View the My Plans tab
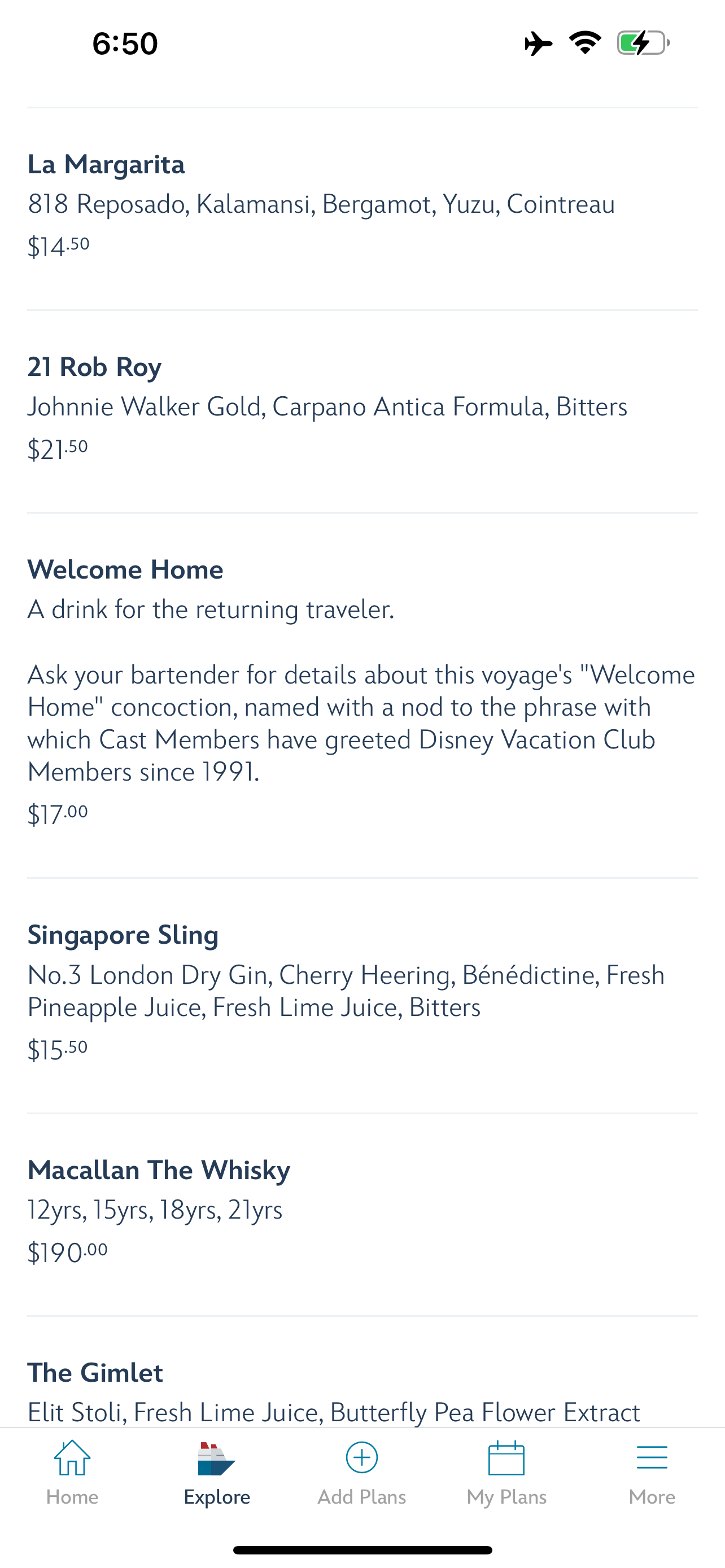This screenshot has width=725, height=1568. pyautogui.click(x=506, y=1472)
